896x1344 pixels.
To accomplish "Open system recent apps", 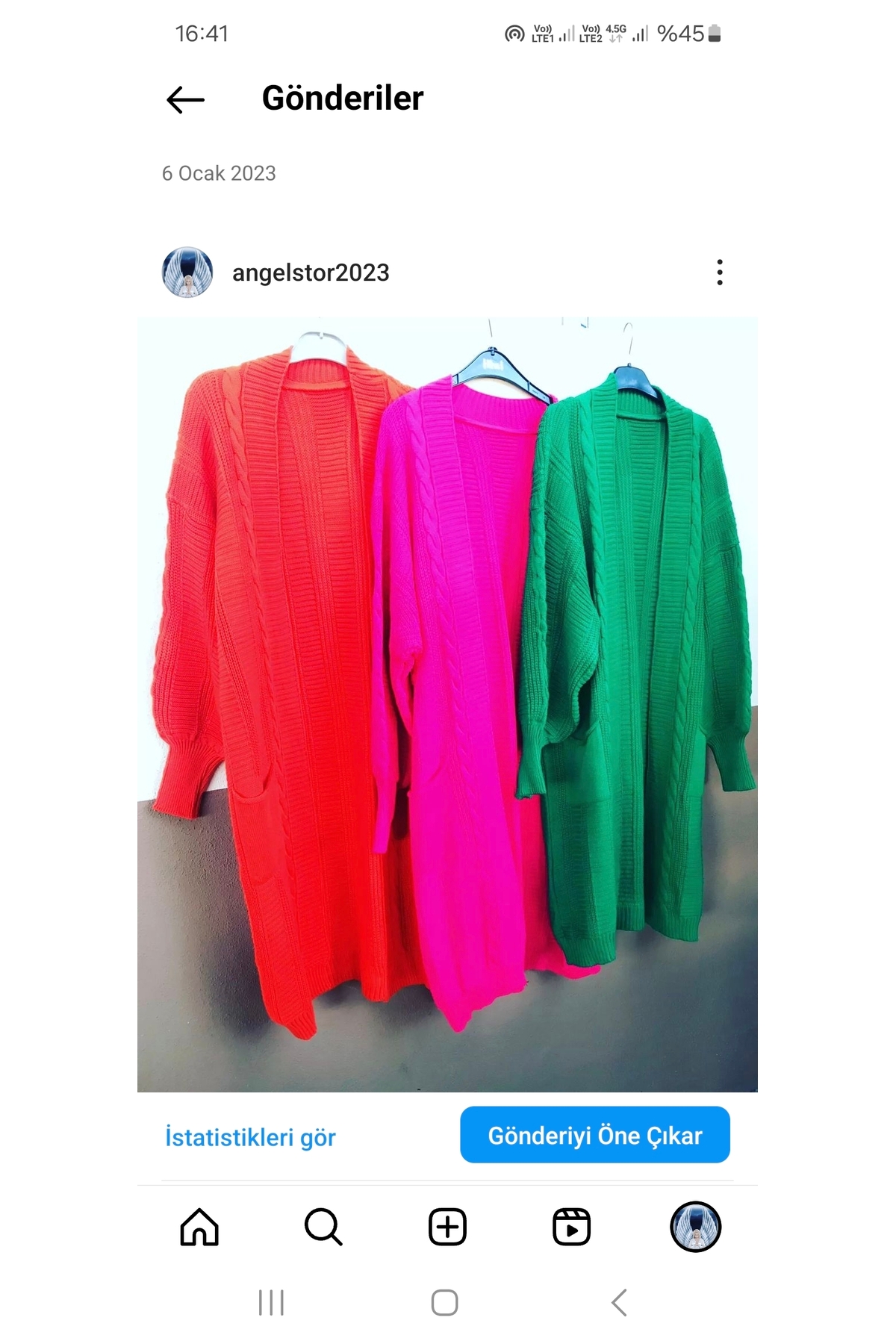I will pos(271,1303).
